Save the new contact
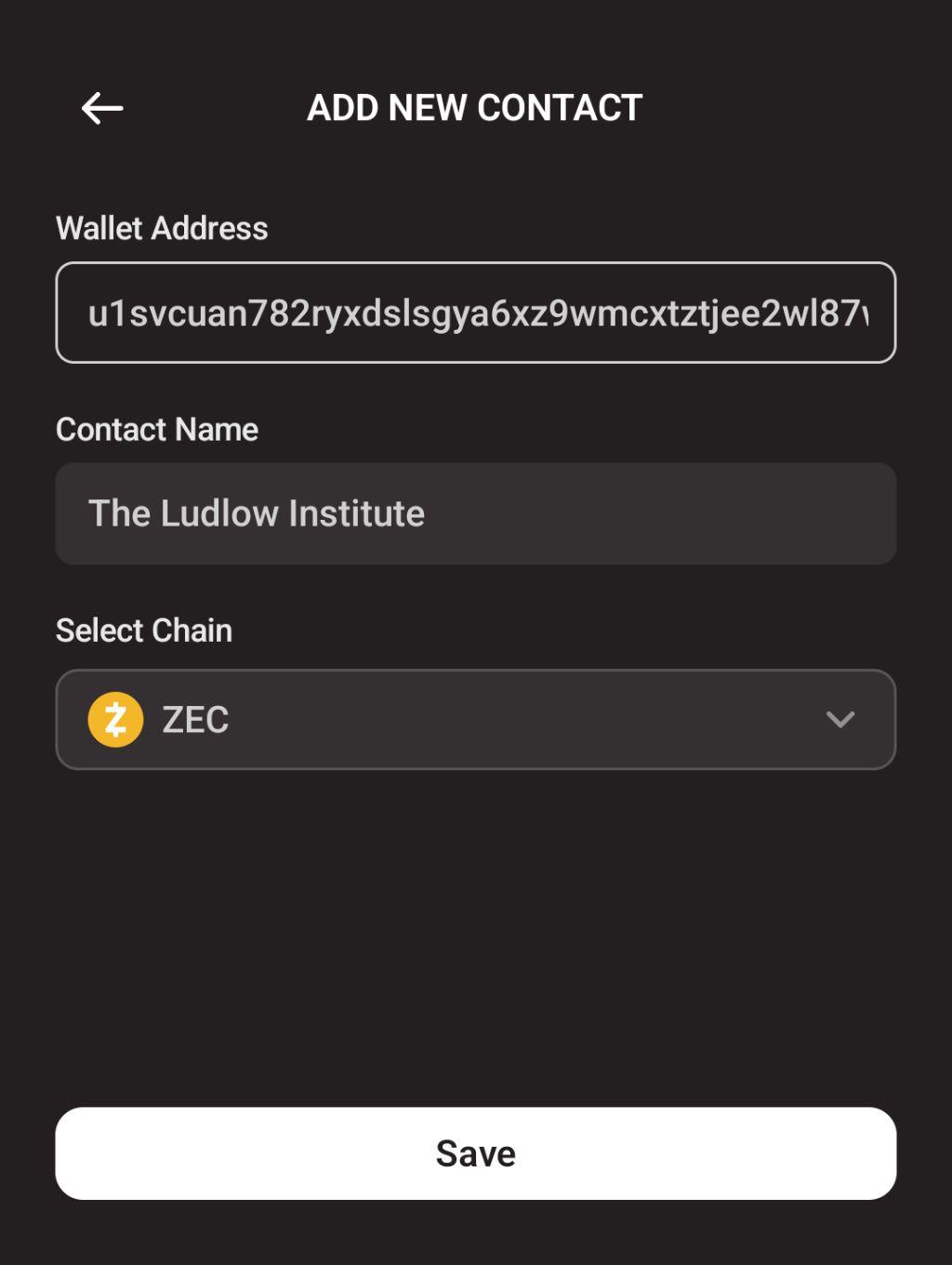Viewport: 952px width, 1265px height. click(x=475, y=1152)
